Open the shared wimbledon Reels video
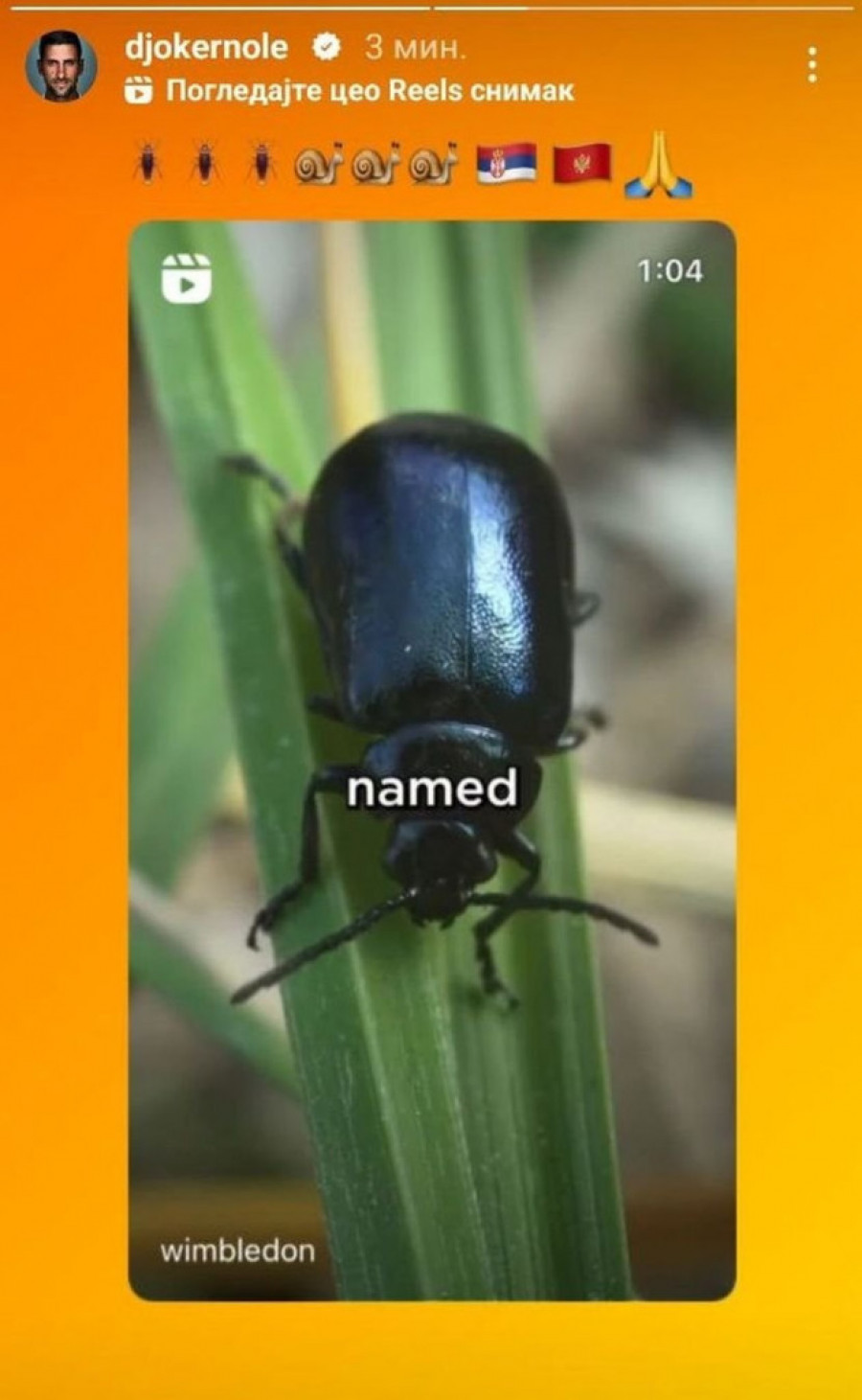The image size is (862, 1400). pos(432,760)
